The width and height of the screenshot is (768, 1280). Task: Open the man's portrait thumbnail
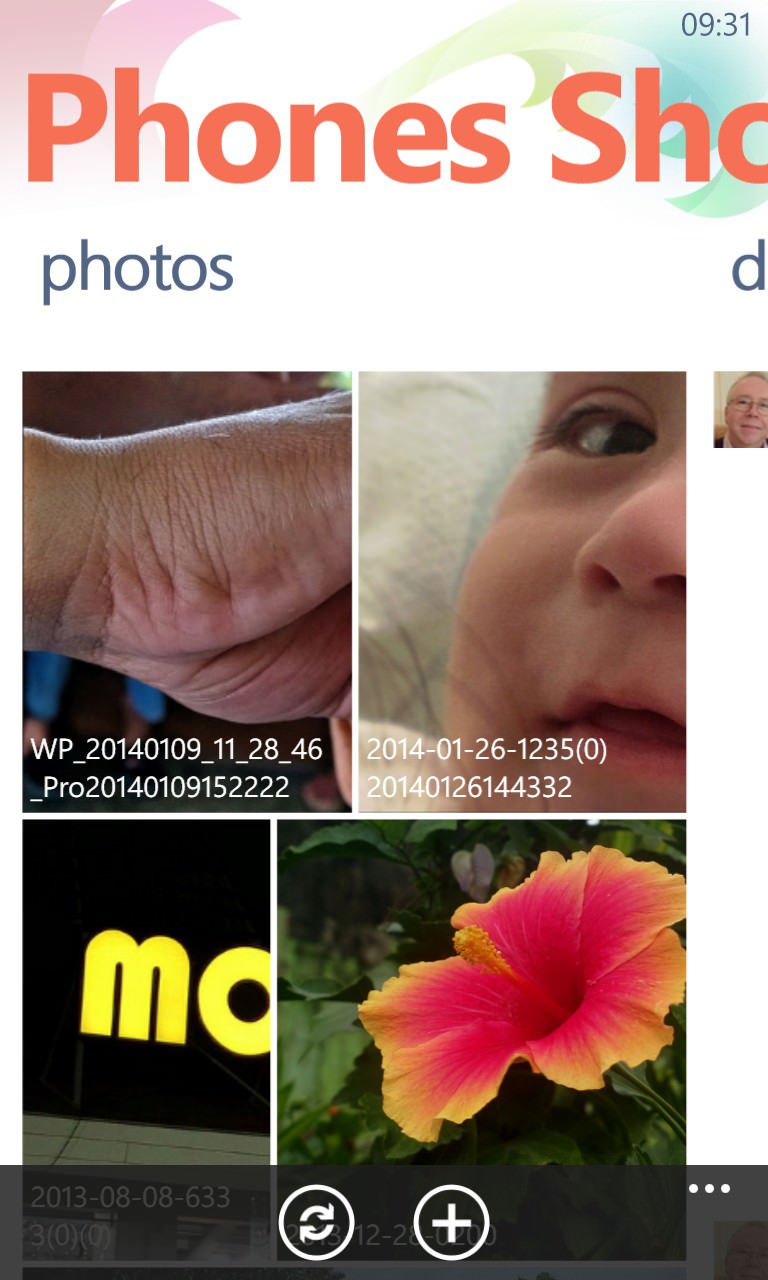pos(741,410)
